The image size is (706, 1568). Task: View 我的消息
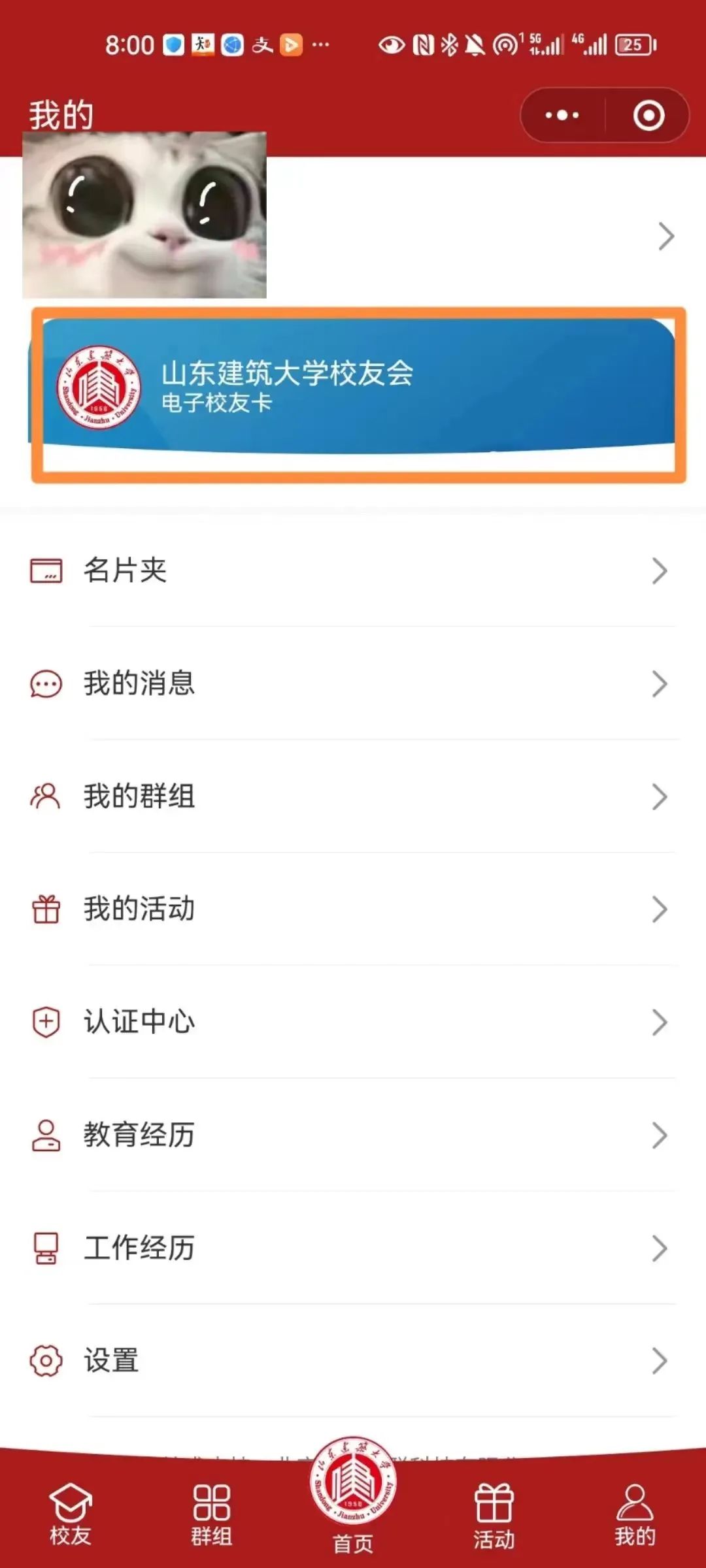click(353, 683)
